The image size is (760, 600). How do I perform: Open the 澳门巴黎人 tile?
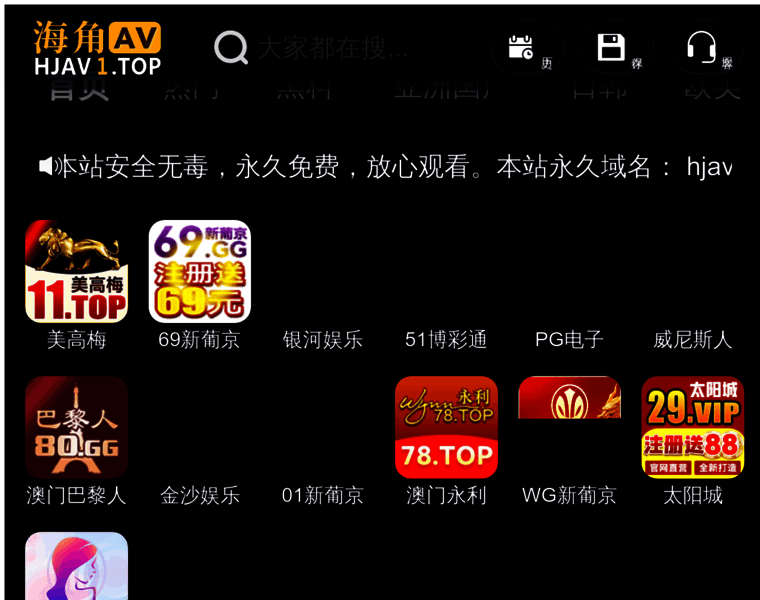(76, 428)
